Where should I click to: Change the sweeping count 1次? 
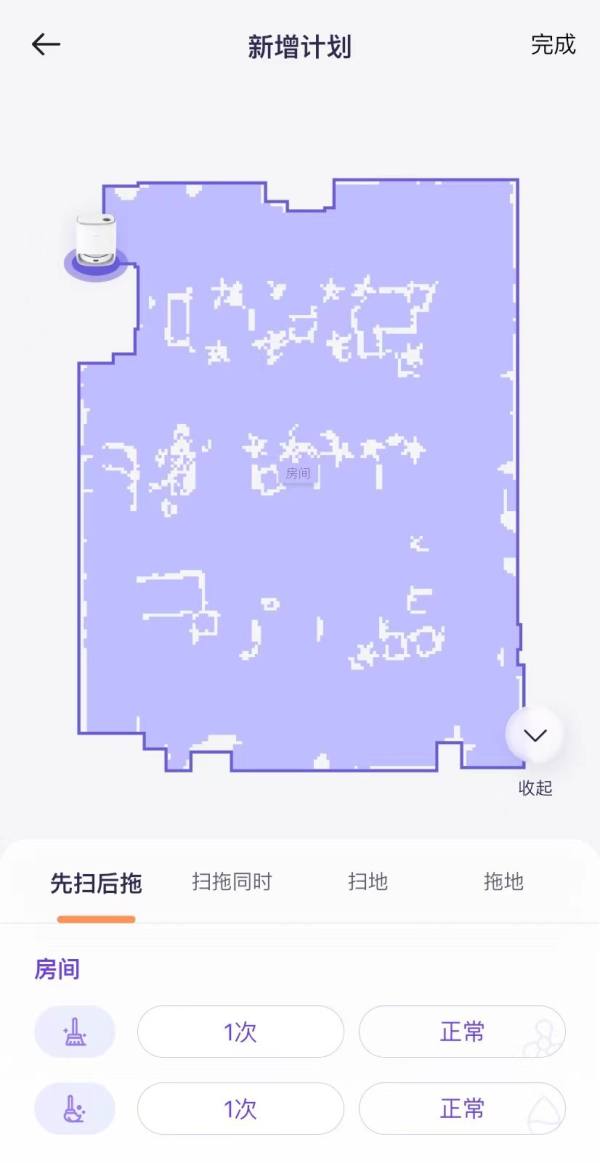(240, 1032)
